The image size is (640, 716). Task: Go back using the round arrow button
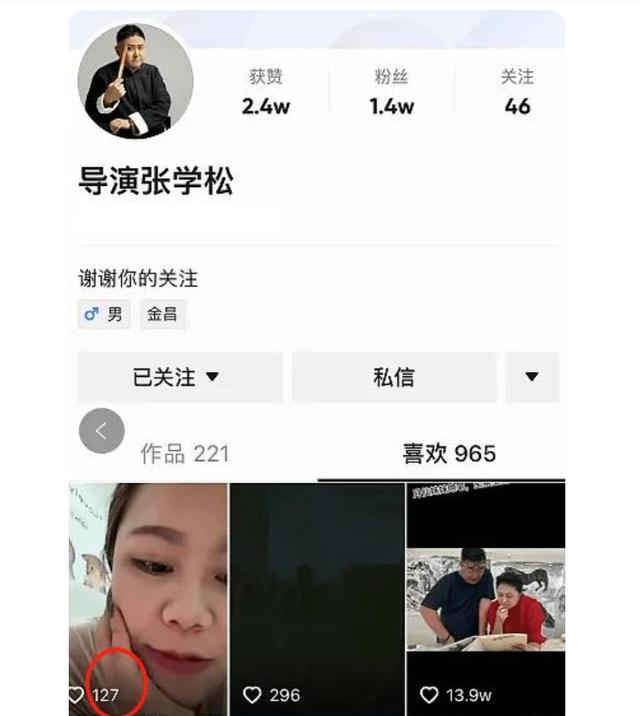(x=101, y=431)
